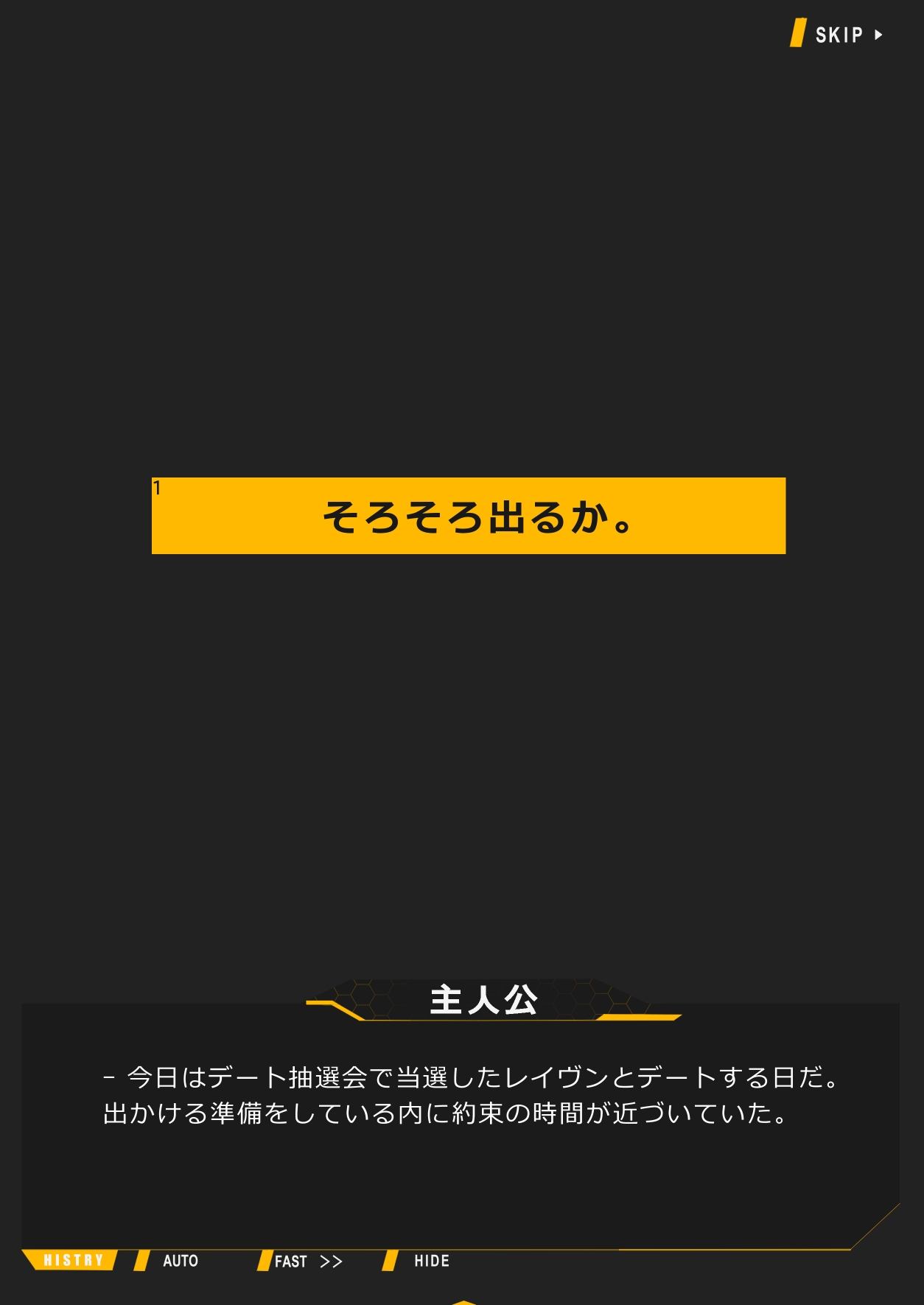Collapse the message window using HIDE
This screenshot has height=1305, width=924.
(x=431, y=1261)
